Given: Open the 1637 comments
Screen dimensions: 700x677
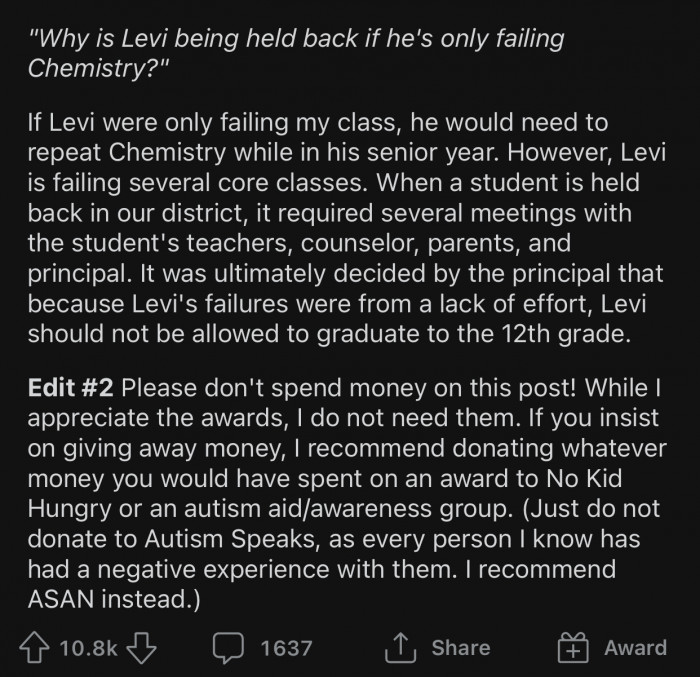Looking at the screenshot, I should [x=263, y=648].
